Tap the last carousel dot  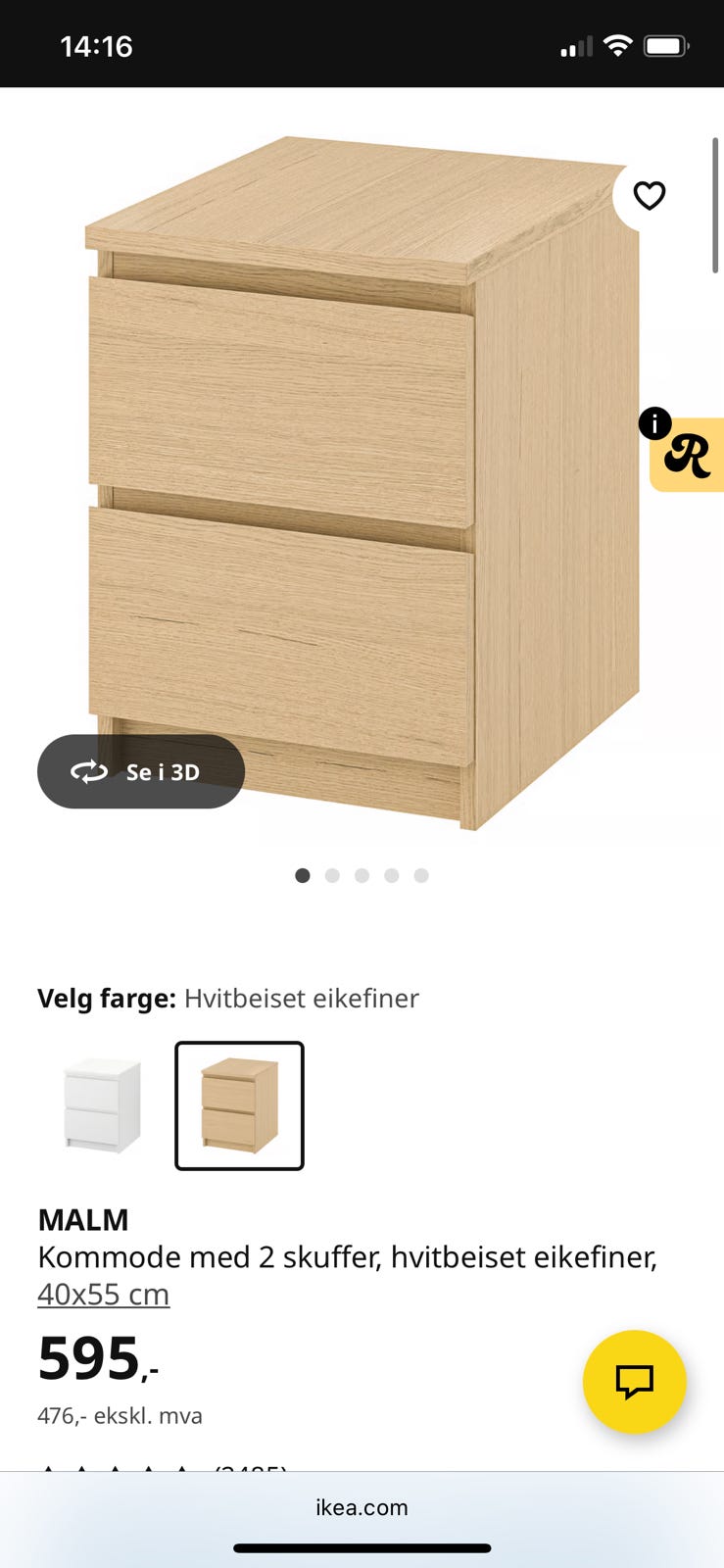pos(421,875)
